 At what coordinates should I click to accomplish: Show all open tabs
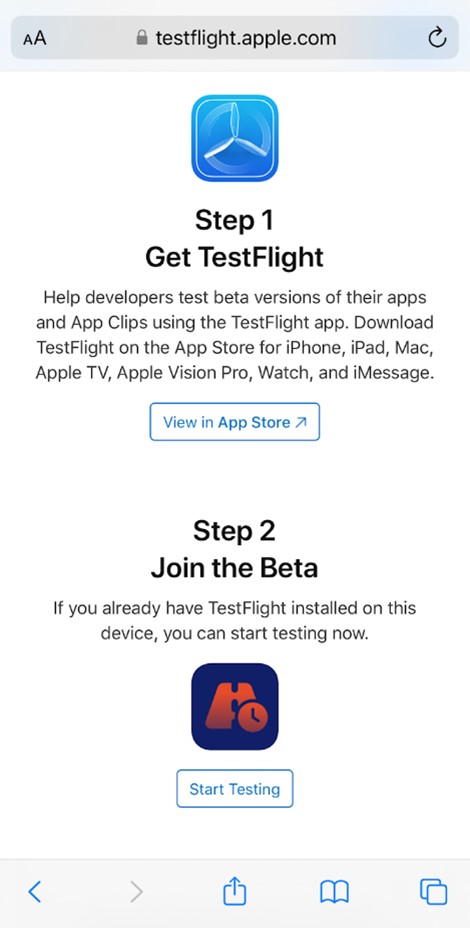click(x=433, y=891)
